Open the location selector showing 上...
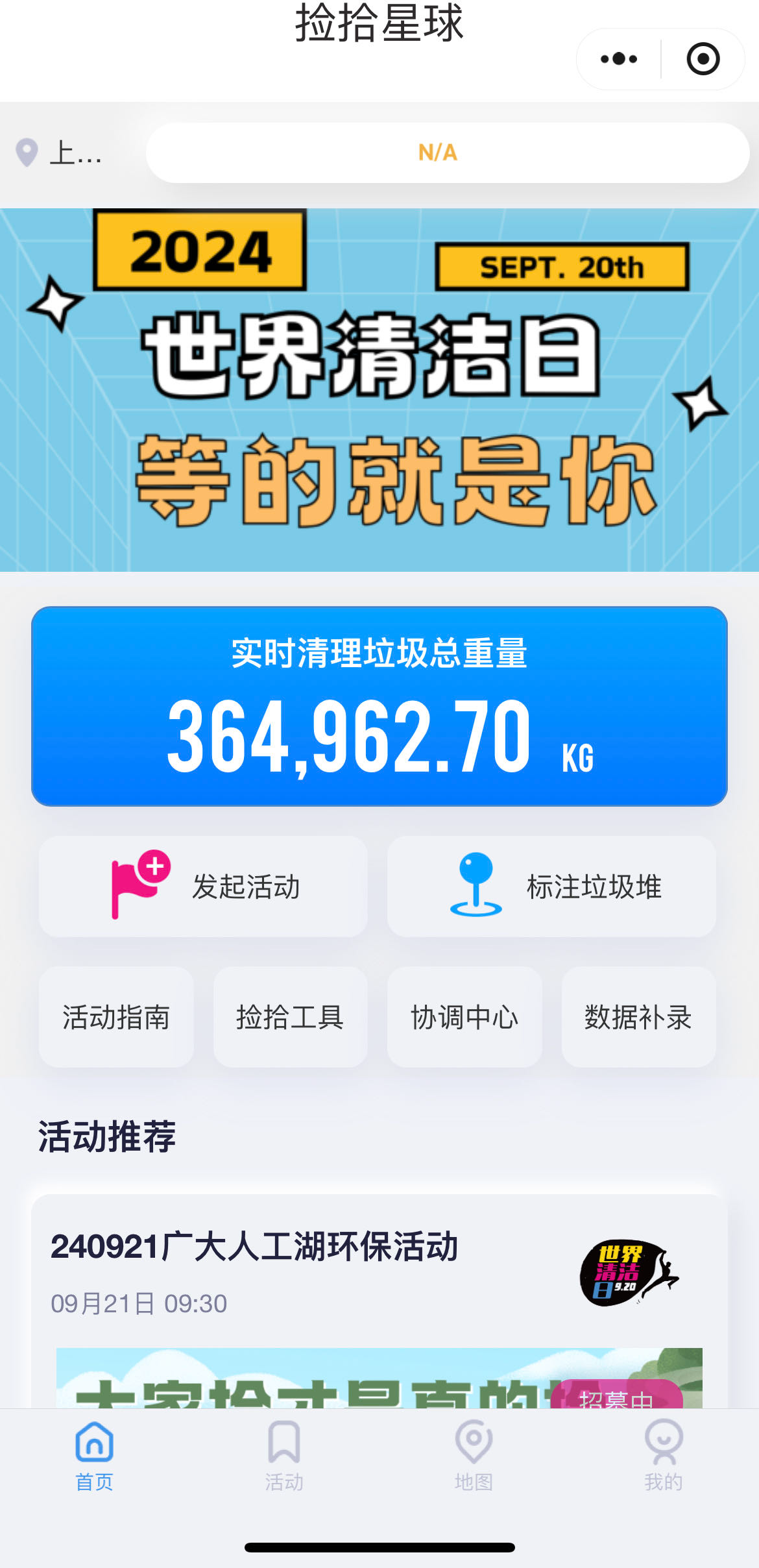 tap(60, 153)
